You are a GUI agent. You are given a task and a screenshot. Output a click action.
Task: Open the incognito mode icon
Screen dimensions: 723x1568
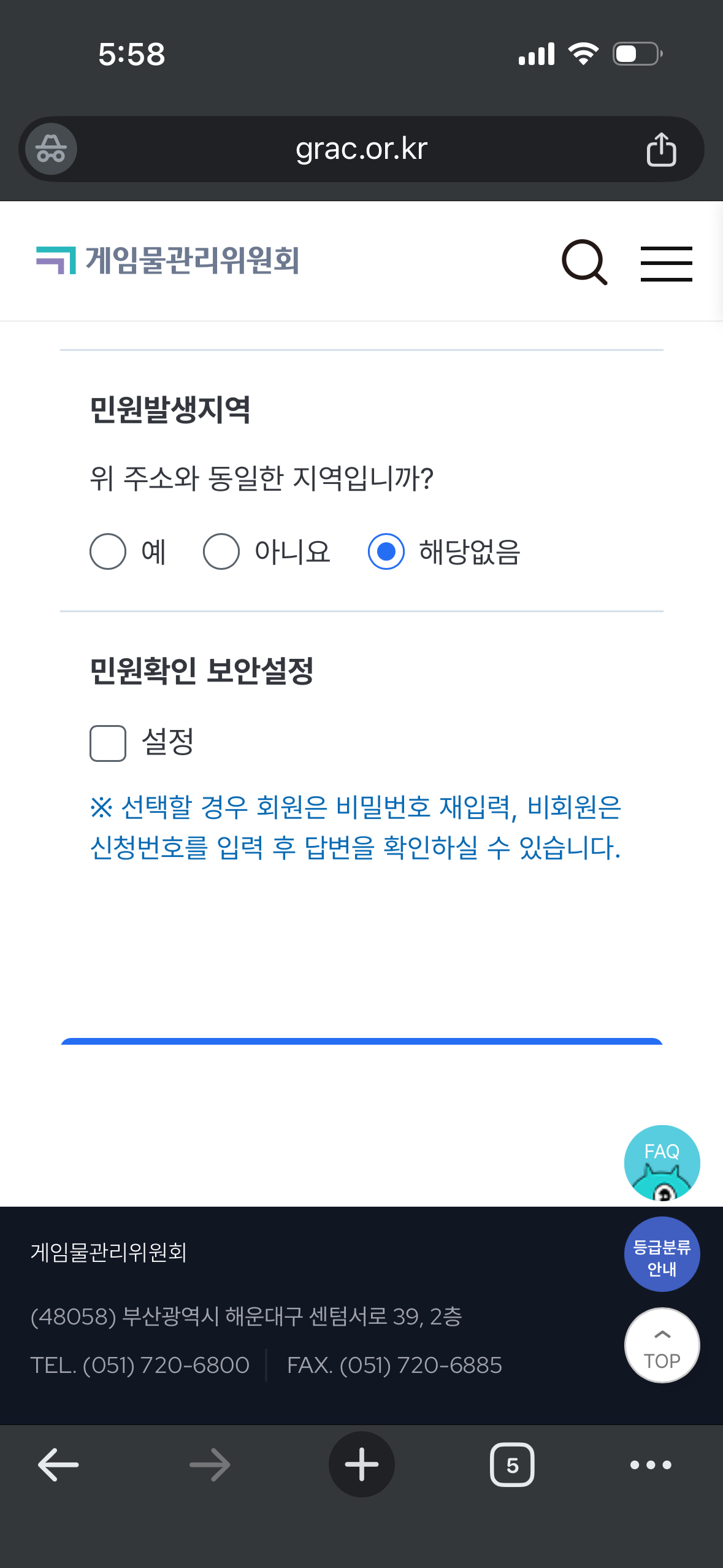[51, 149]
